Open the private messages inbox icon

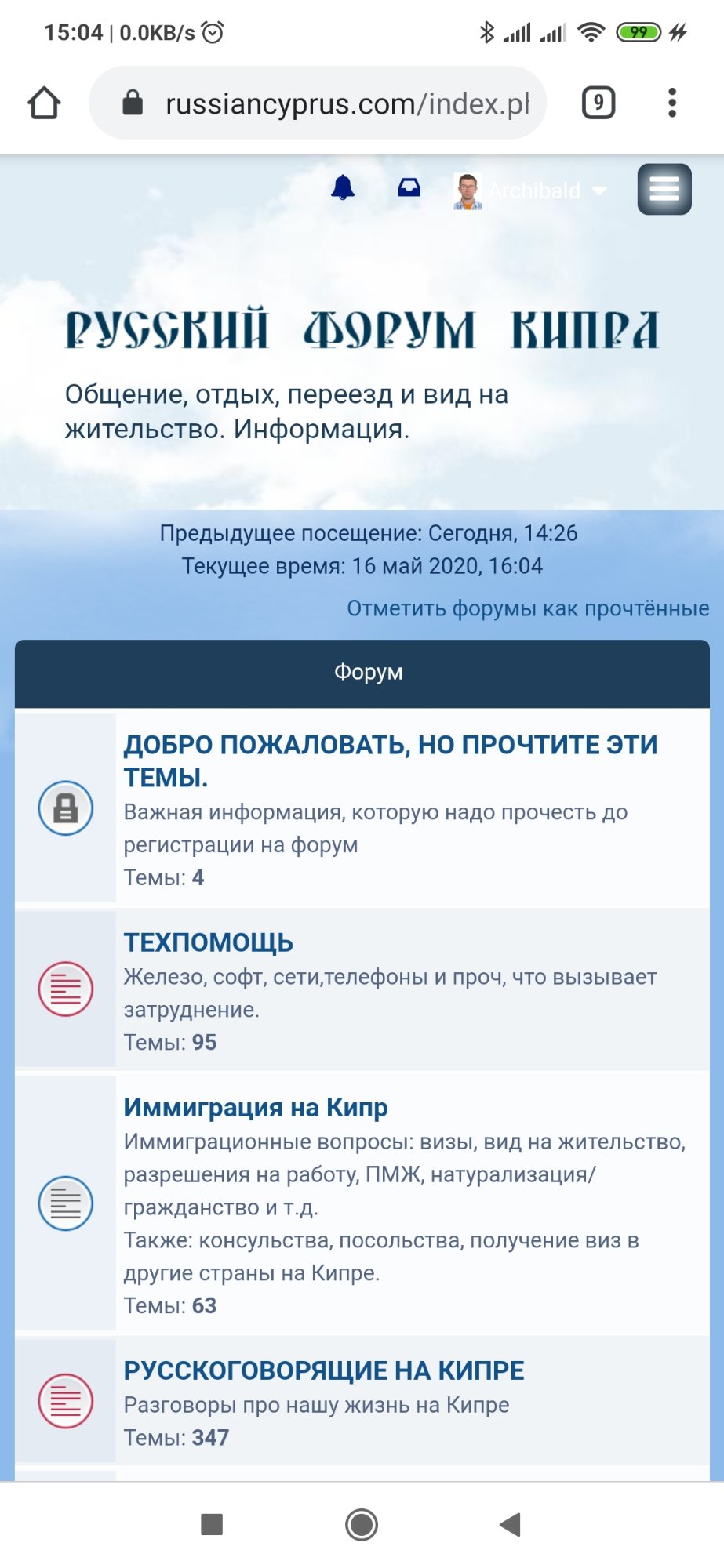point(409,188)
